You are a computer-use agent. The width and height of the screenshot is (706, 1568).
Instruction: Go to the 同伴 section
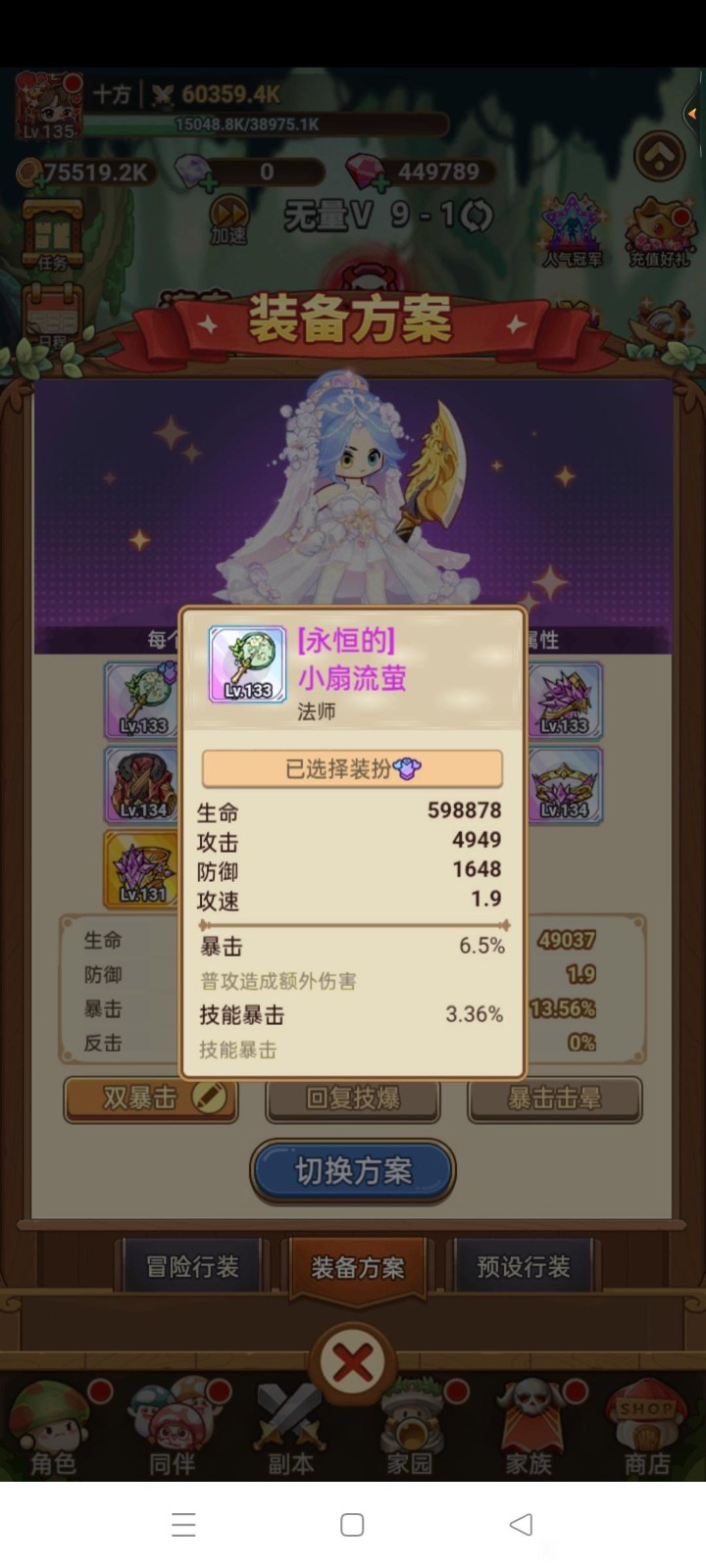pos(173,1433)
